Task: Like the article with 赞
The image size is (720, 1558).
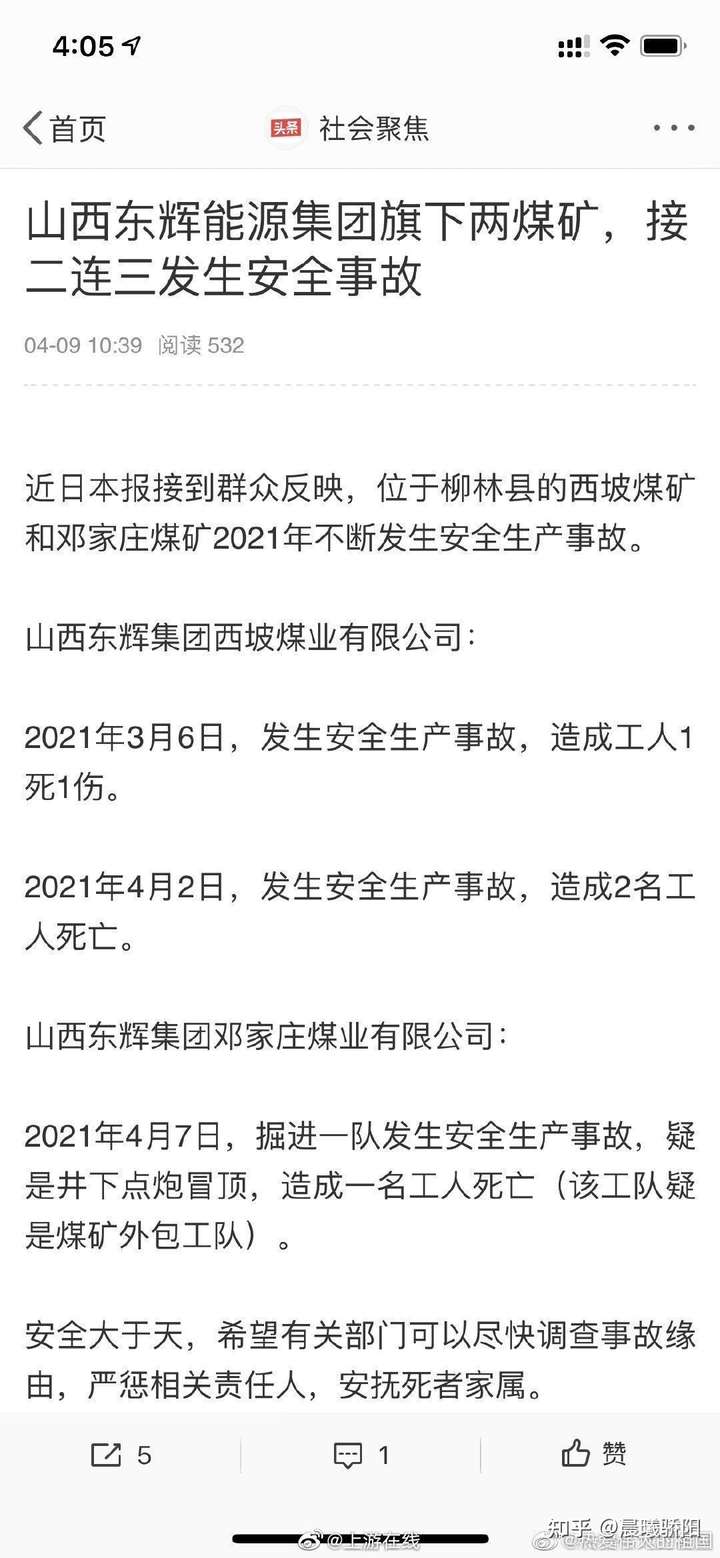Action: click(594, 1453)
